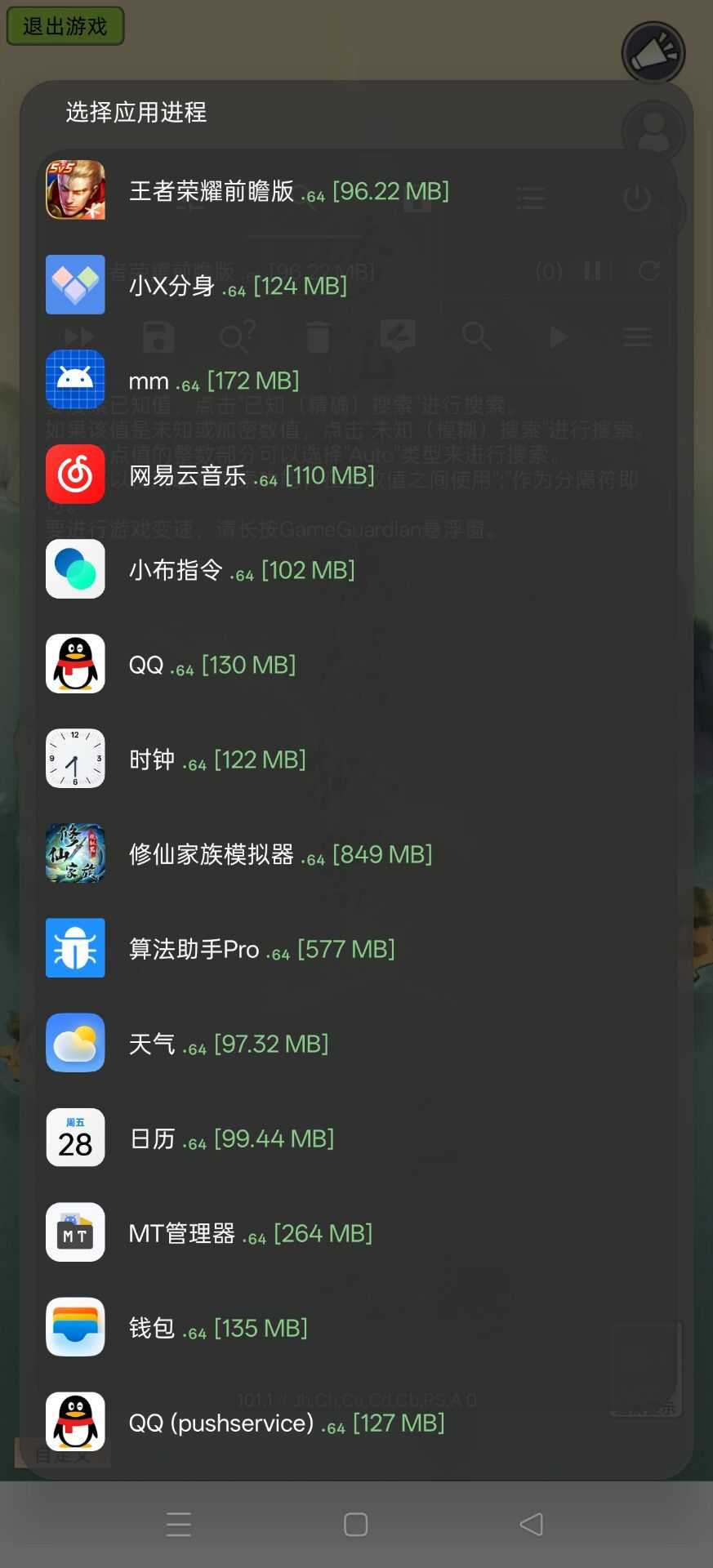The width and height of the screenshot is (713, 1568).
Task: Open the 小X分身 process
Action: pyautogui.click(x=75, y=284)
